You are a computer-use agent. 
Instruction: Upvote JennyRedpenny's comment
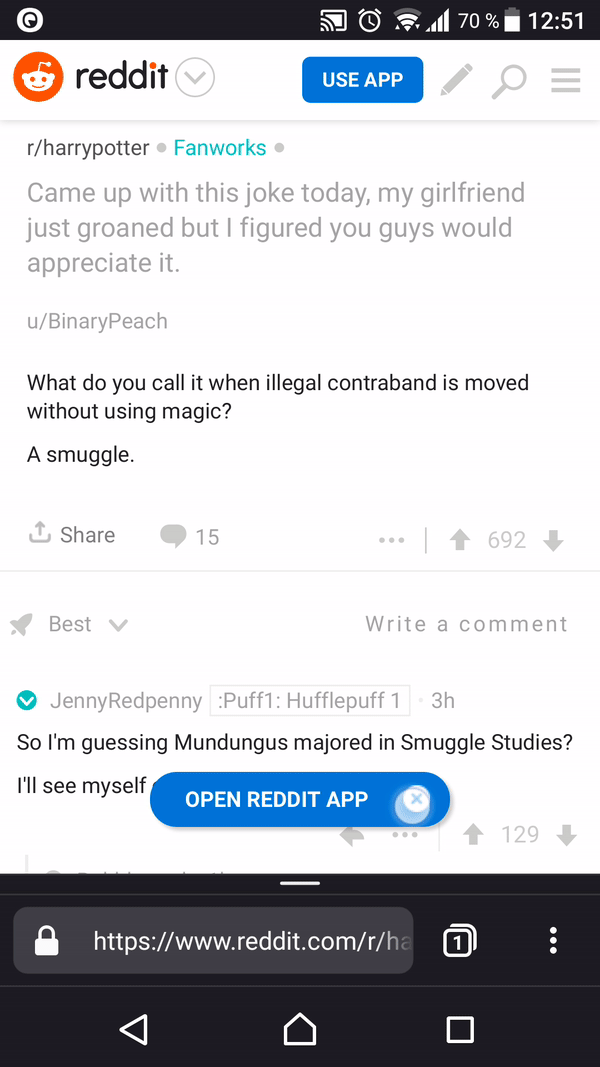474,834
